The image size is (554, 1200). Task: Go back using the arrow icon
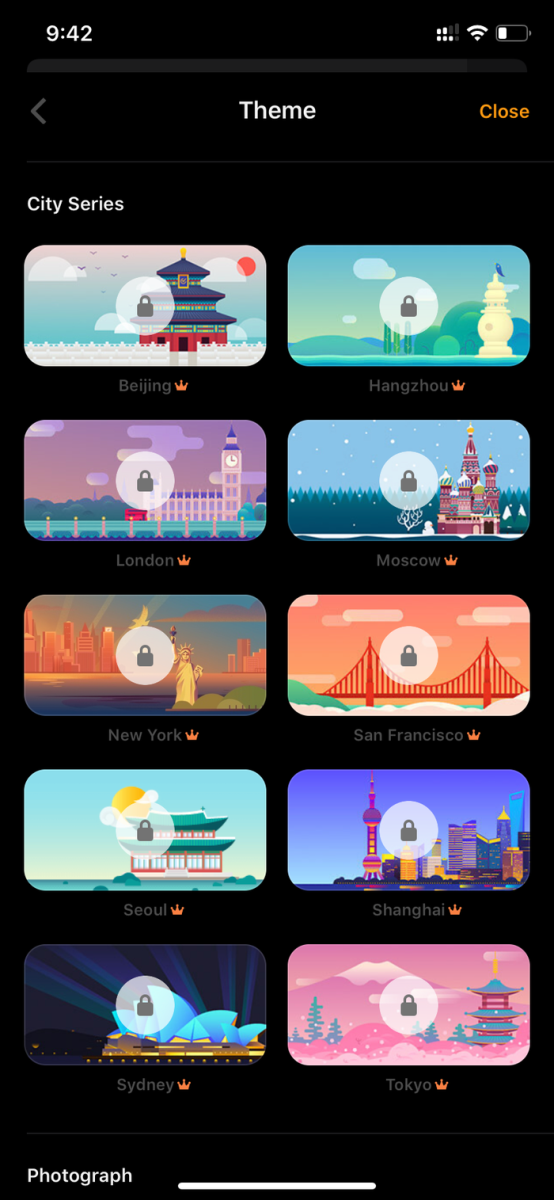[39, 111]
